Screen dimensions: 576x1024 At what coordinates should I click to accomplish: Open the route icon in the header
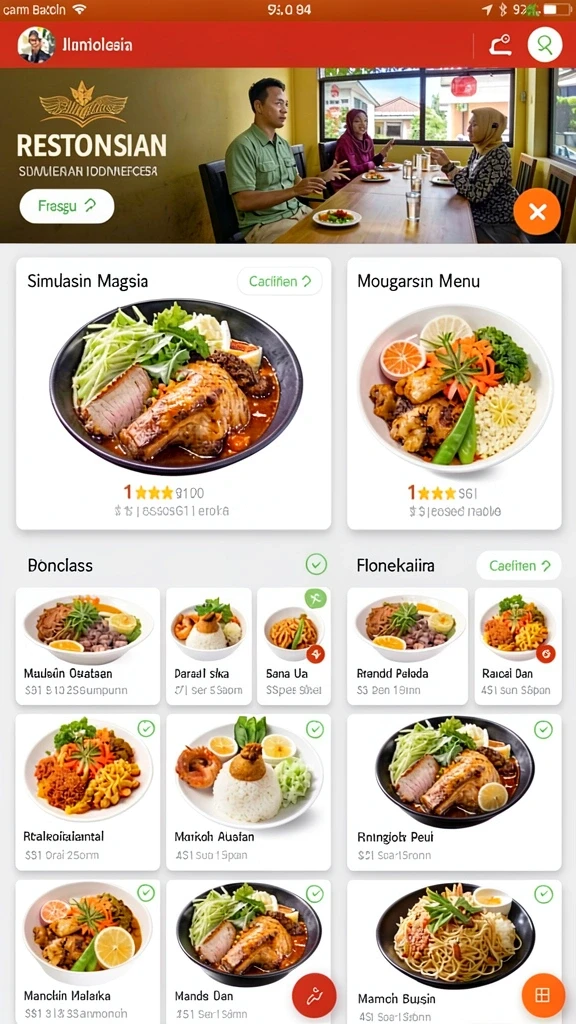pos(500,45)
